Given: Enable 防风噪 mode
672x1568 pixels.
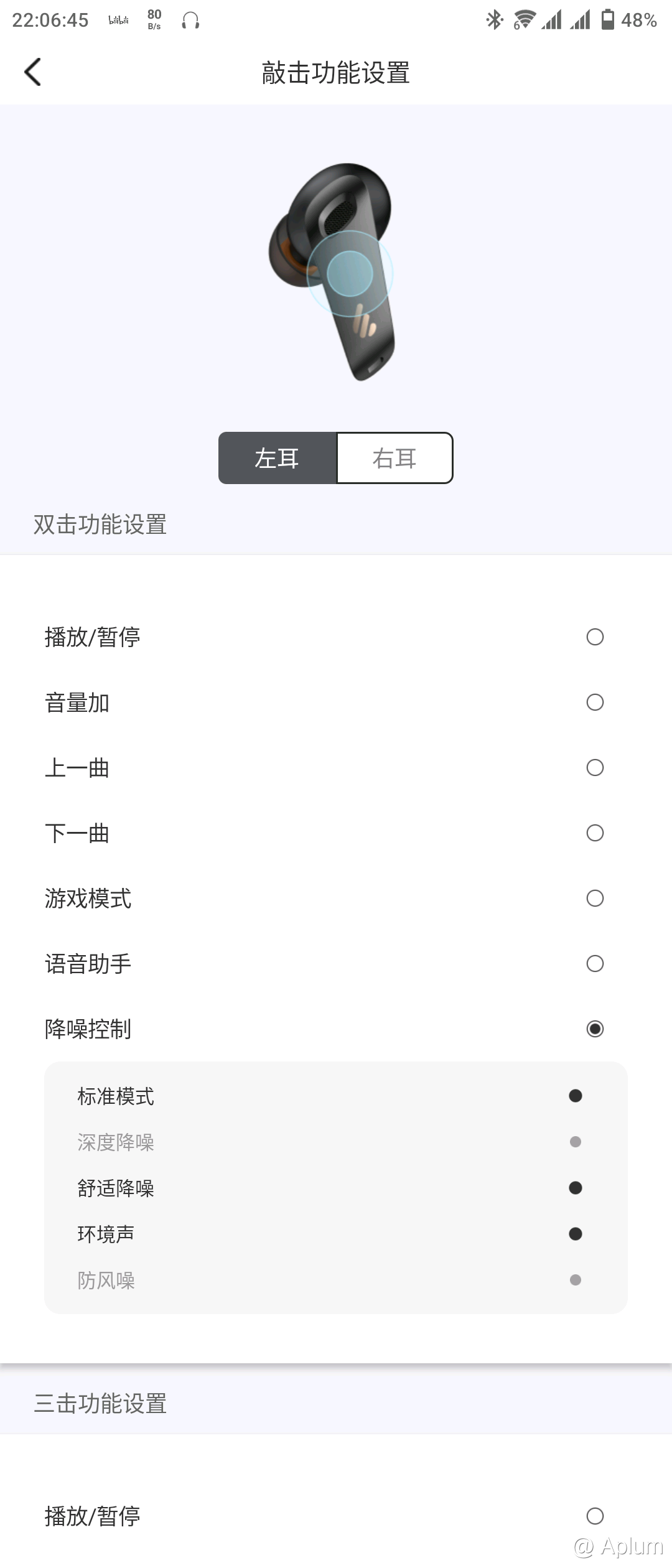Looking at the screenshot, I should [576, 1280].
